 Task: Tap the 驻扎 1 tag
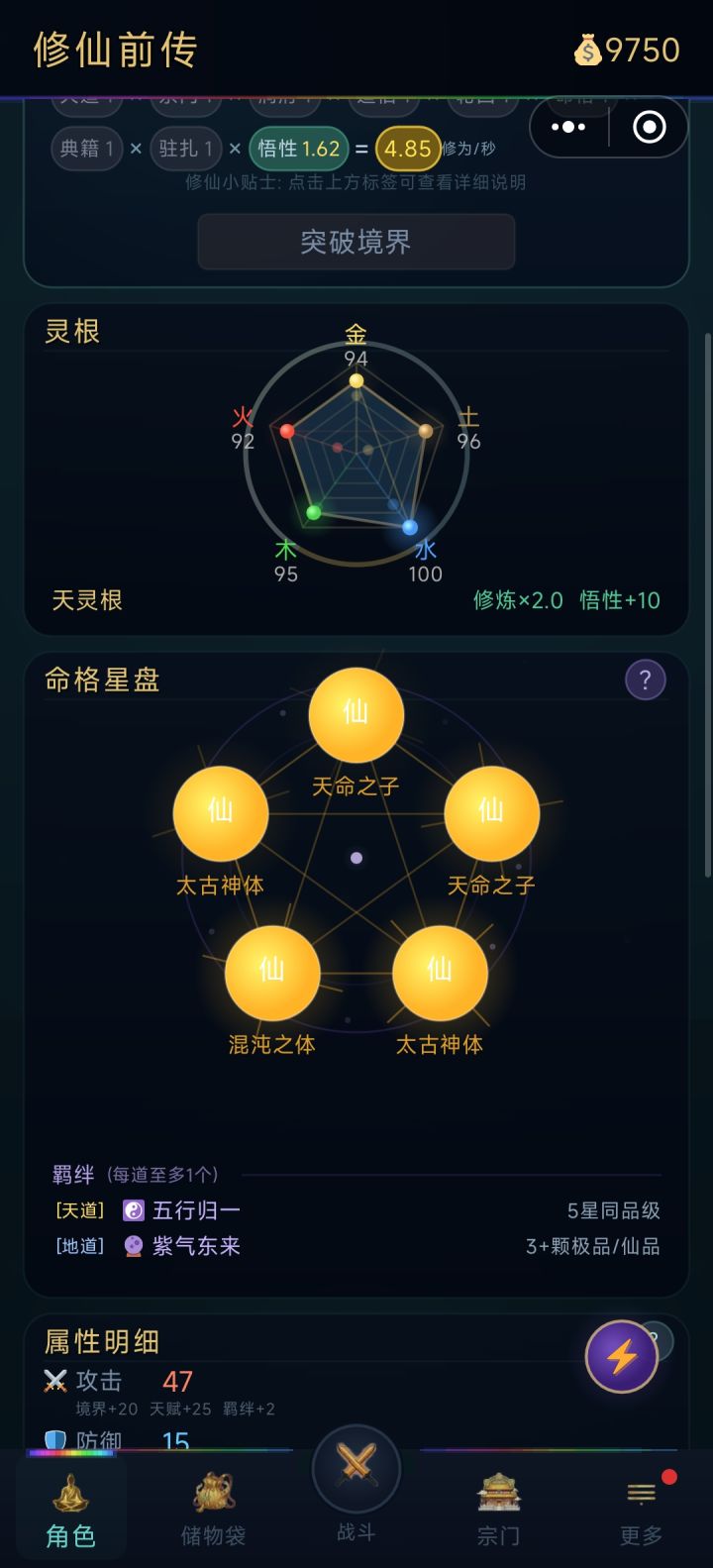click(x=183, y=149)
